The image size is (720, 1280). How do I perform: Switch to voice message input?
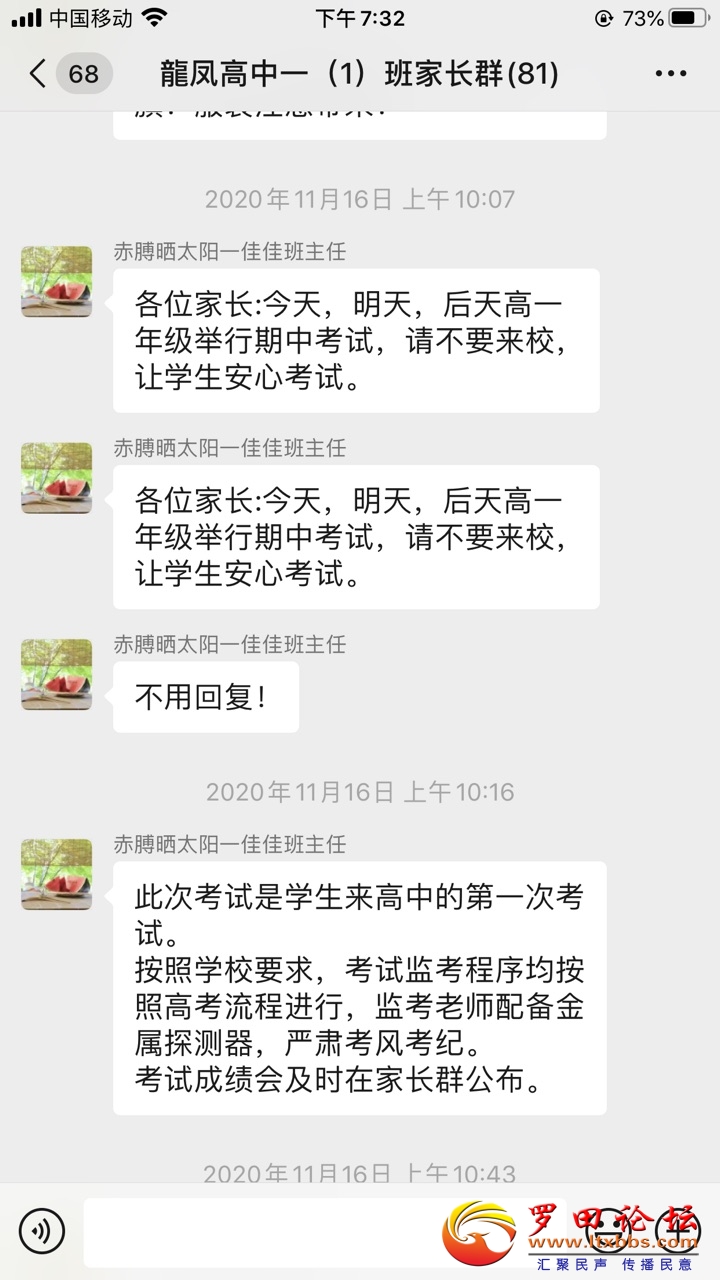41,1231
